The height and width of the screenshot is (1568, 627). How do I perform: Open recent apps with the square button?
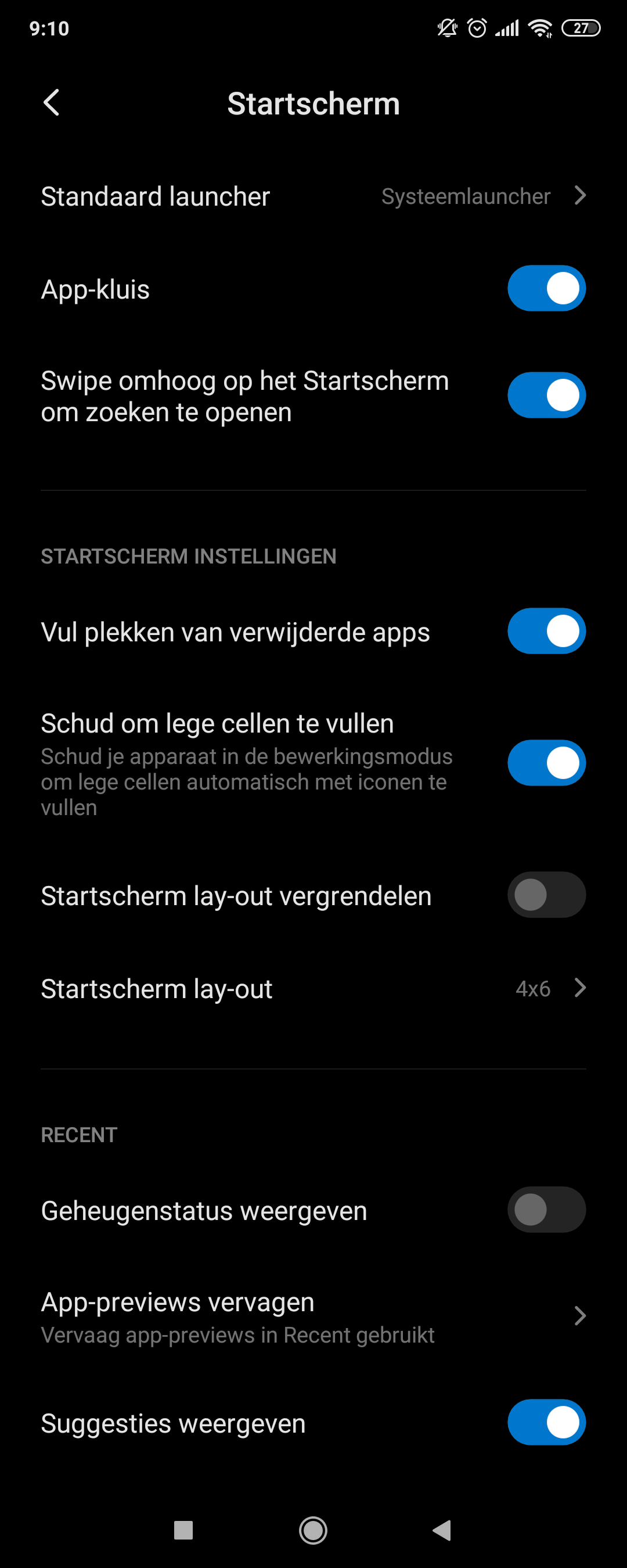183,1530
